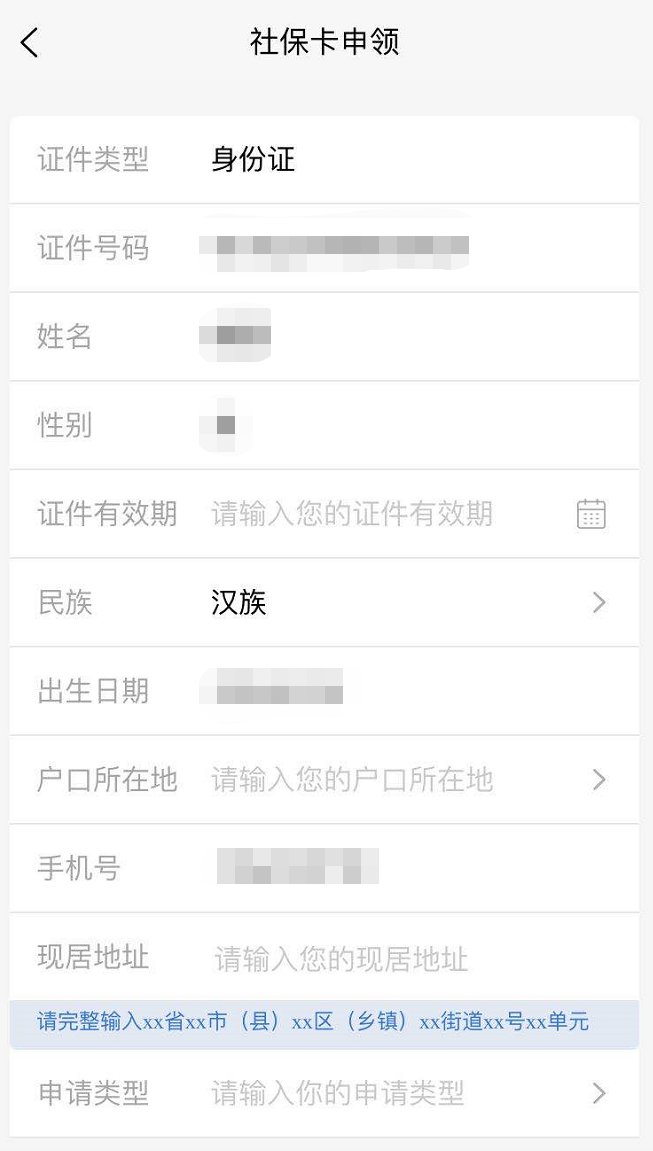The width and height of the screenshot is (653, 1151).
Task: Open the 民族 selector showing 汉族
Action: point(400,602)
